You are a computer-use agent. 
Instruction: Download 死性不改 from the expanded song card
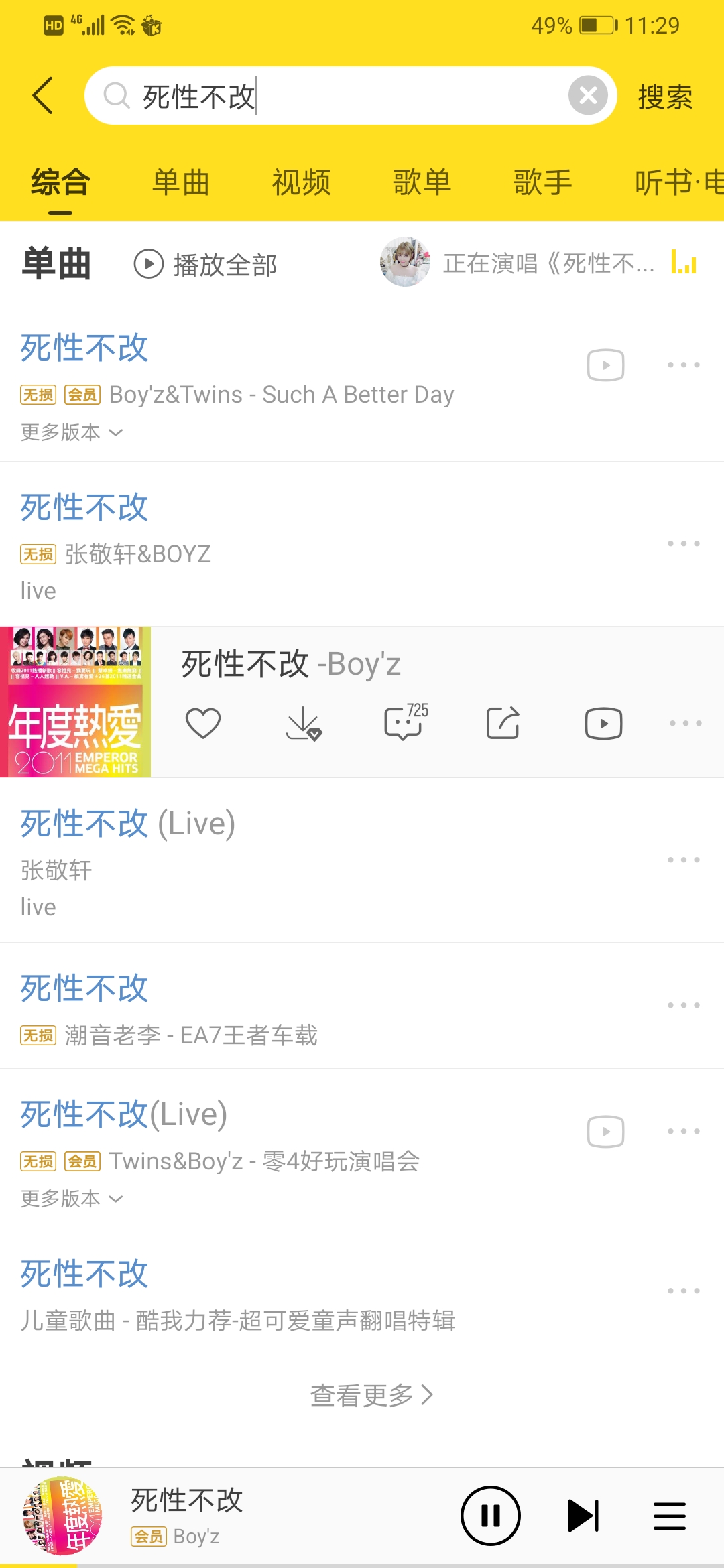pyautogui.click(x=304, y=723)
